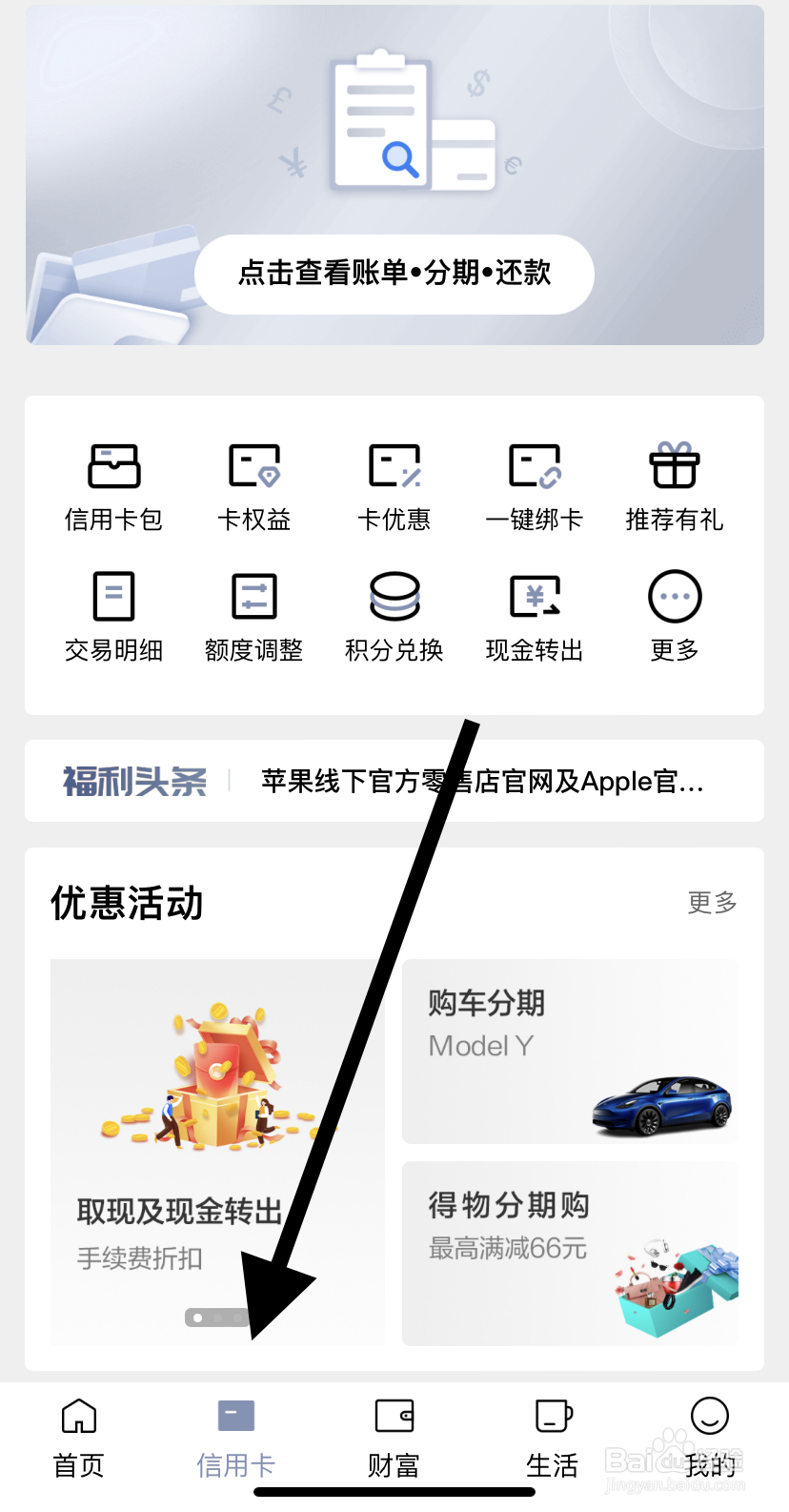Click 更多 next to 优惠活动
Screen dimensions: 789x1512
711,902
